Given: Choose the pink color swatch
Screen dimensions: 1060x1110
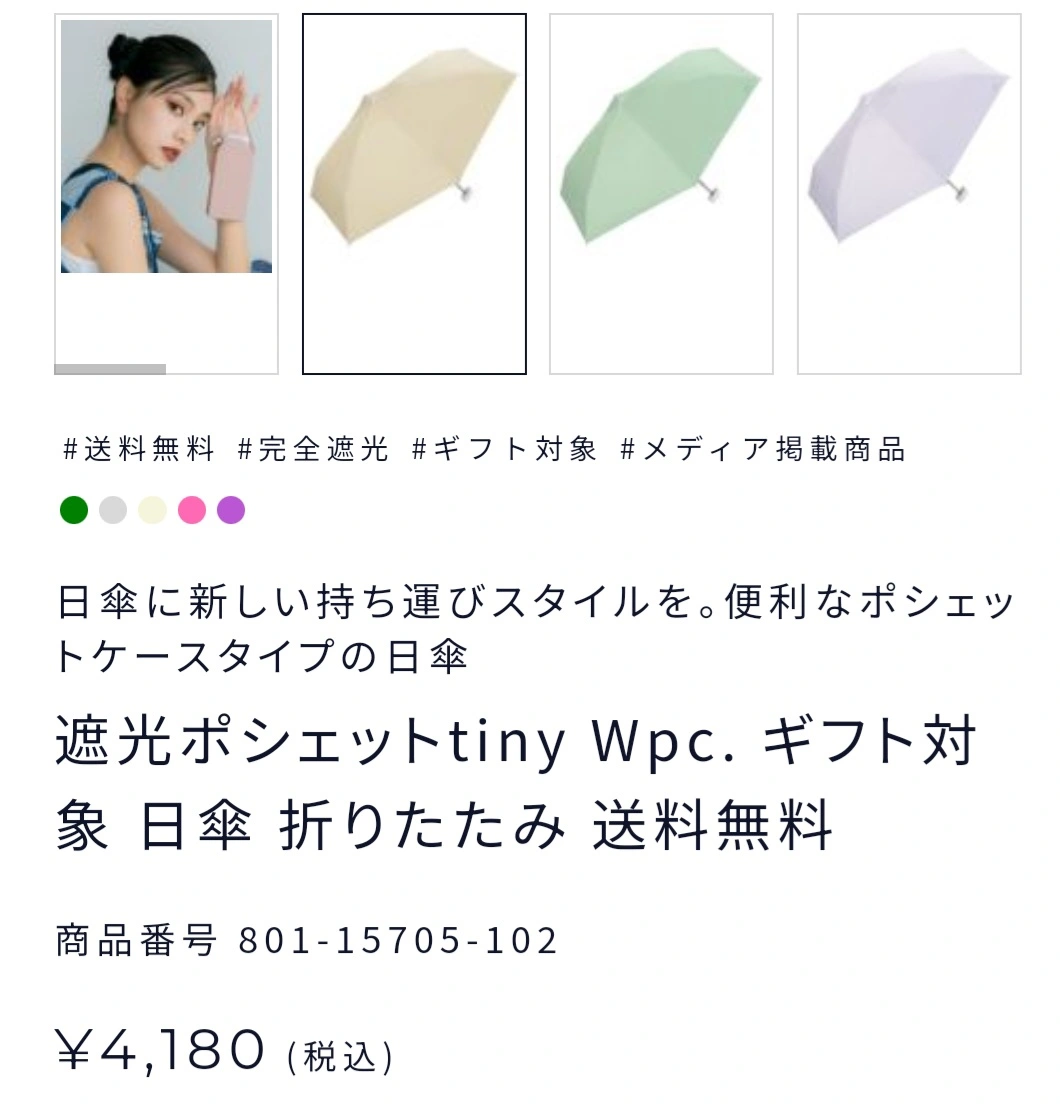Looking at the screenshot, I should coord(192,510).
